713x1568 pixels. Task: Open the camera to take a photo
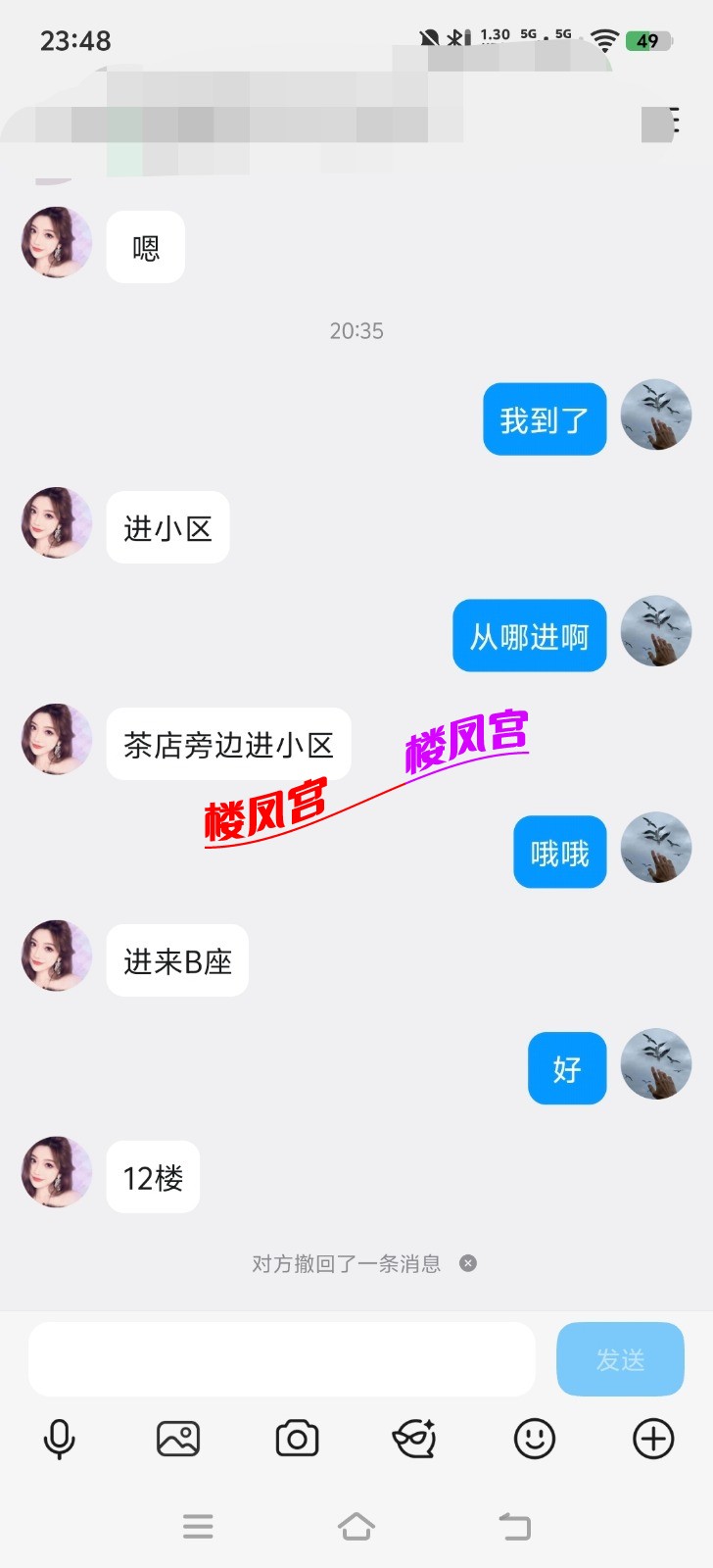pyautogui.click(x=297, y=1439)
